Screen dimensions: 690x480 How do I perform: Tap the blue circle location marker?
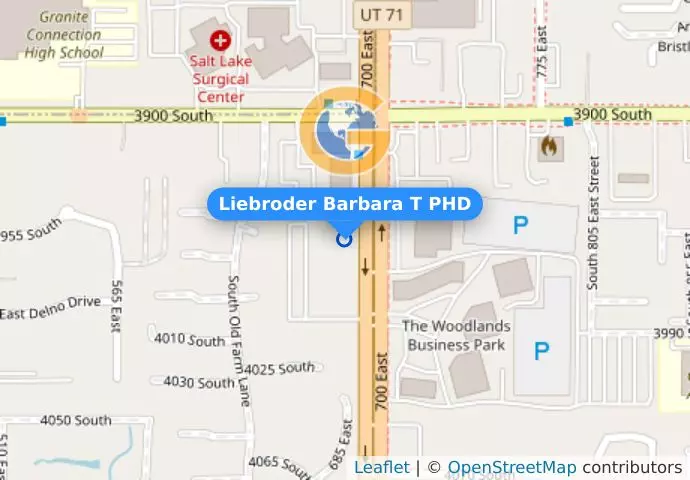click(x=345, y=239)
